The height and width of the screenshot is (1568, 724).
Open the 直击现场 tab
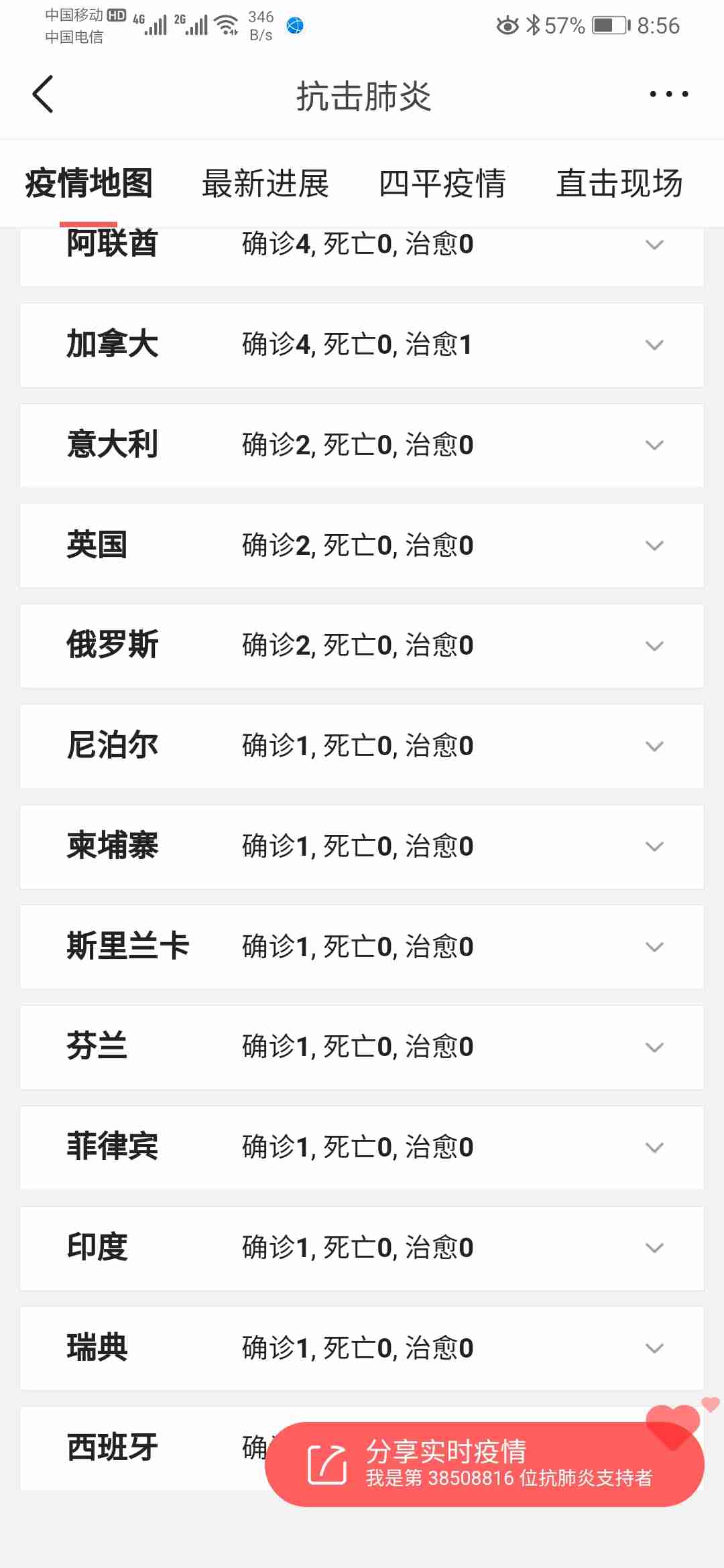point(619,184)
